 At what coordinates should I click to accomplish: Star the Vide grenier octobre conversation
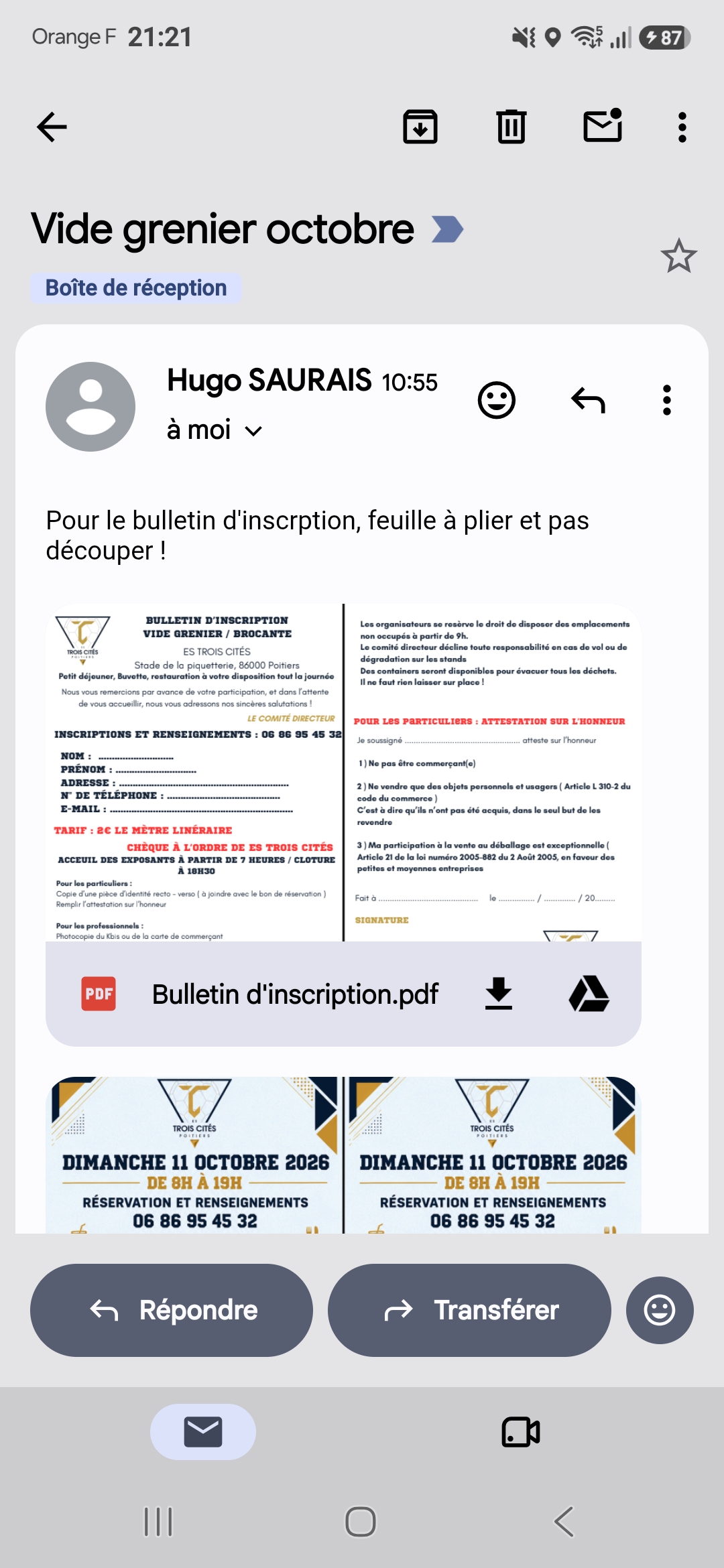(679, 256)
